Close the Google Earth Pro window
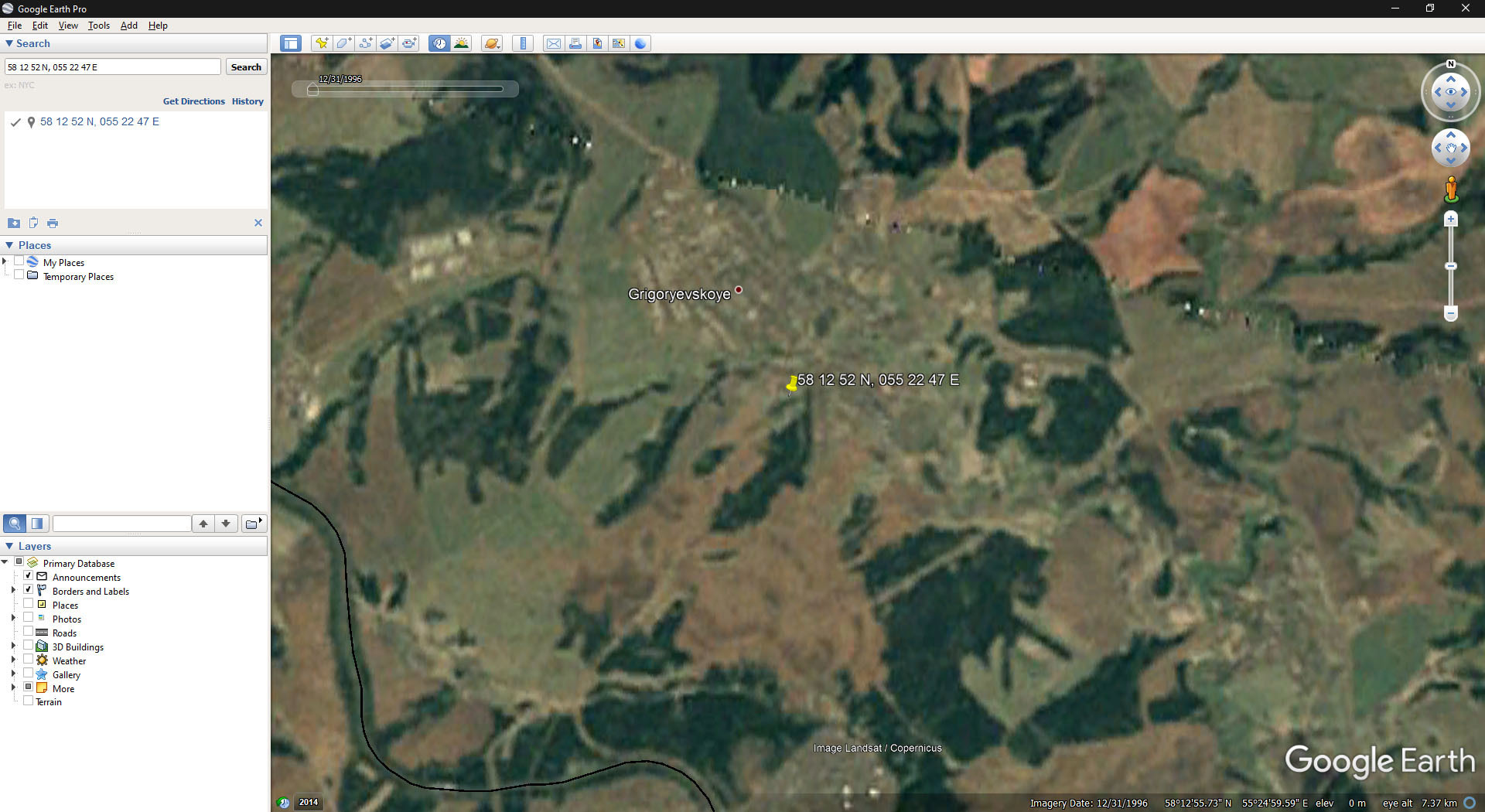 [x=1465, y=9]
